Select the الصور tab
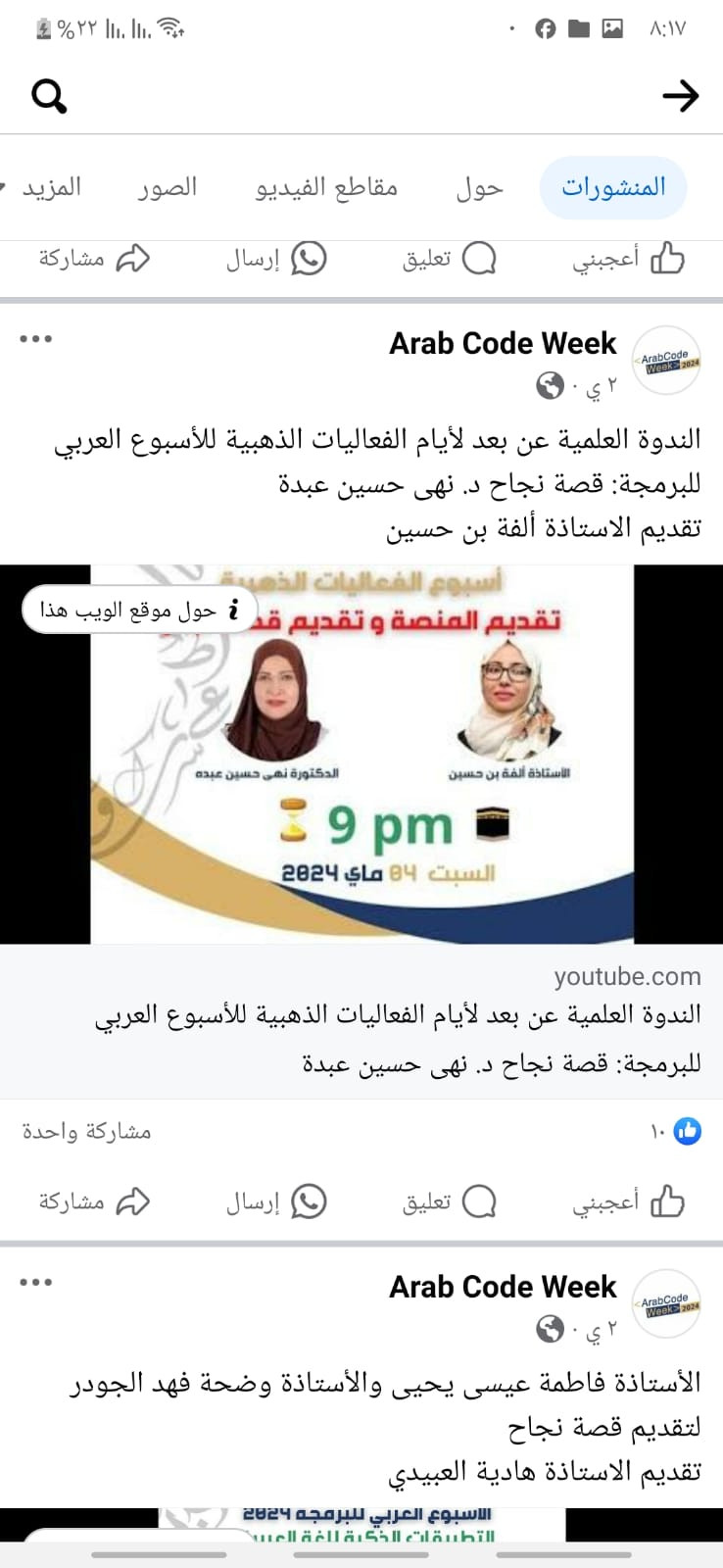This screenshot has height=1568, width=723. (x=168, y=187)
